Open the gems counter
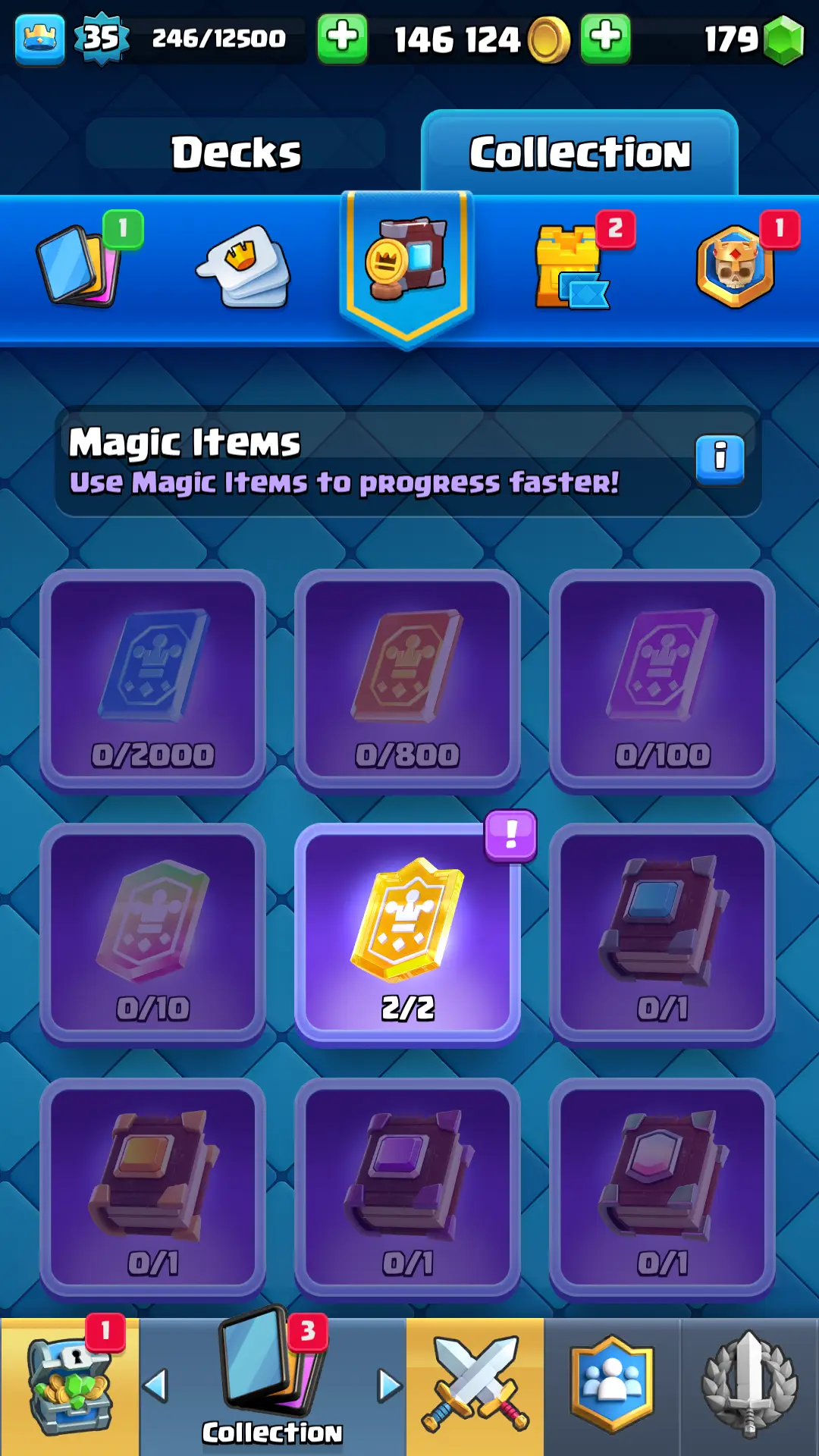Image resolution: width=819 pixels, height=1456 pixels. click(x=752, y=39)
